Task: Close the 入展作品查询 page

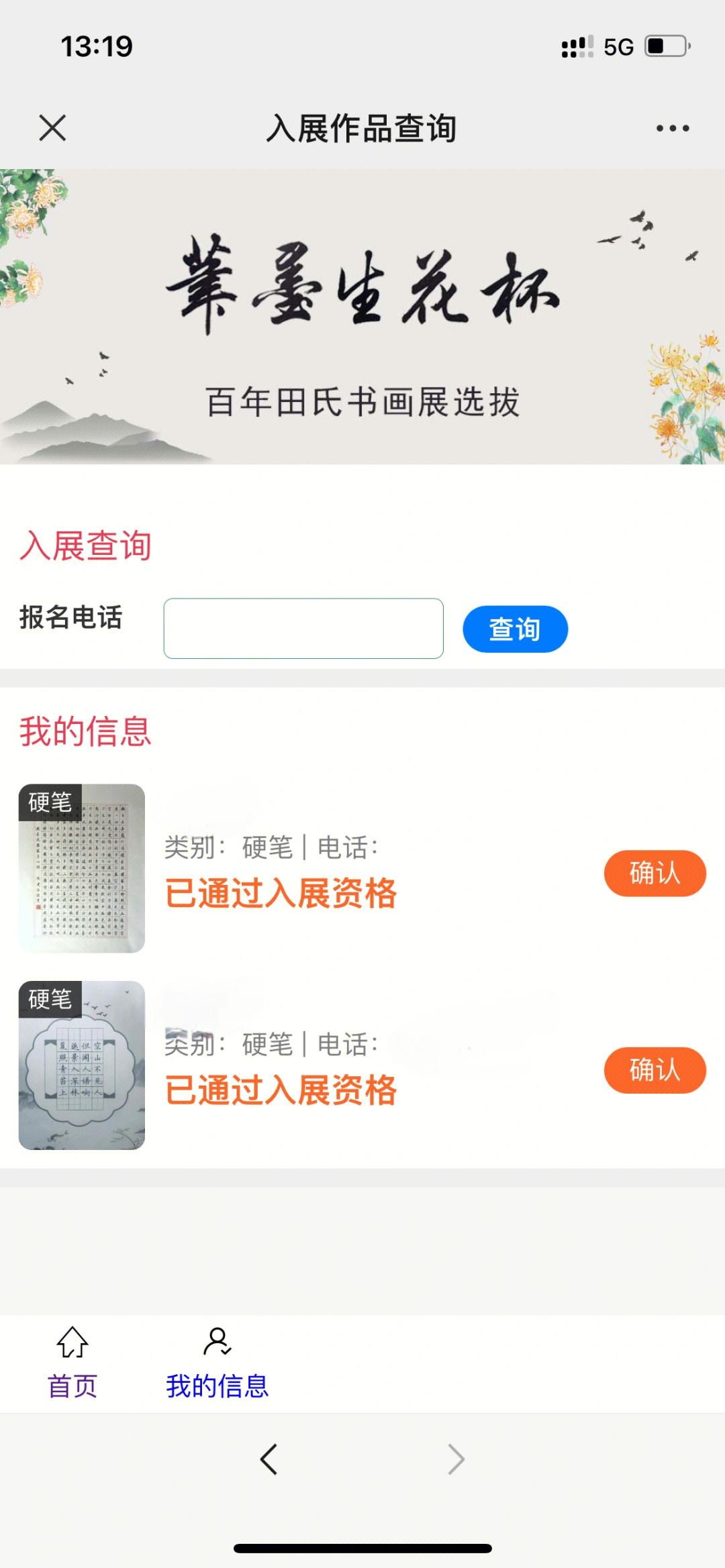Action: point(52,127)
